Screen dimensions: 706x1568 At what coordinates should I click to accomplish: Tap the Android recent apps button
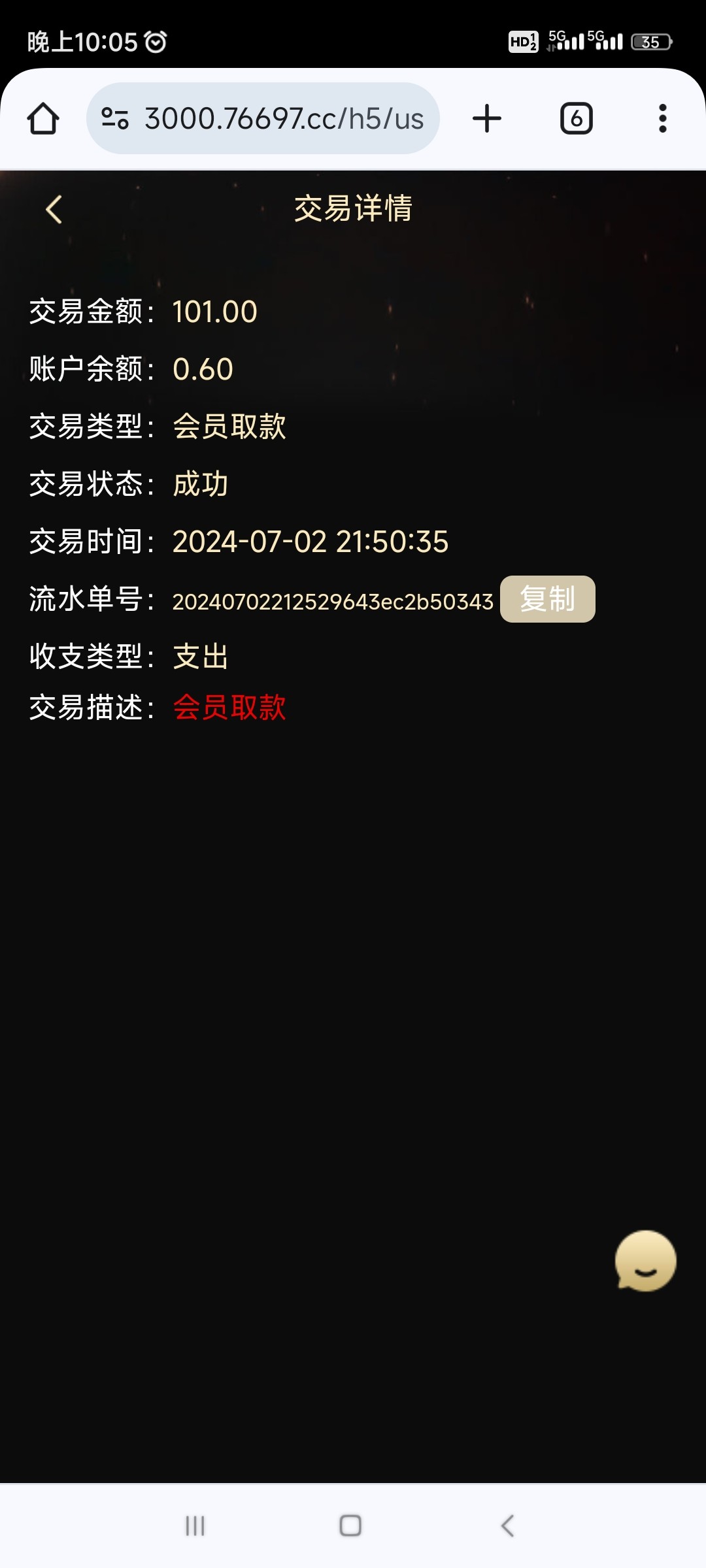click(x=194, y=1527)
